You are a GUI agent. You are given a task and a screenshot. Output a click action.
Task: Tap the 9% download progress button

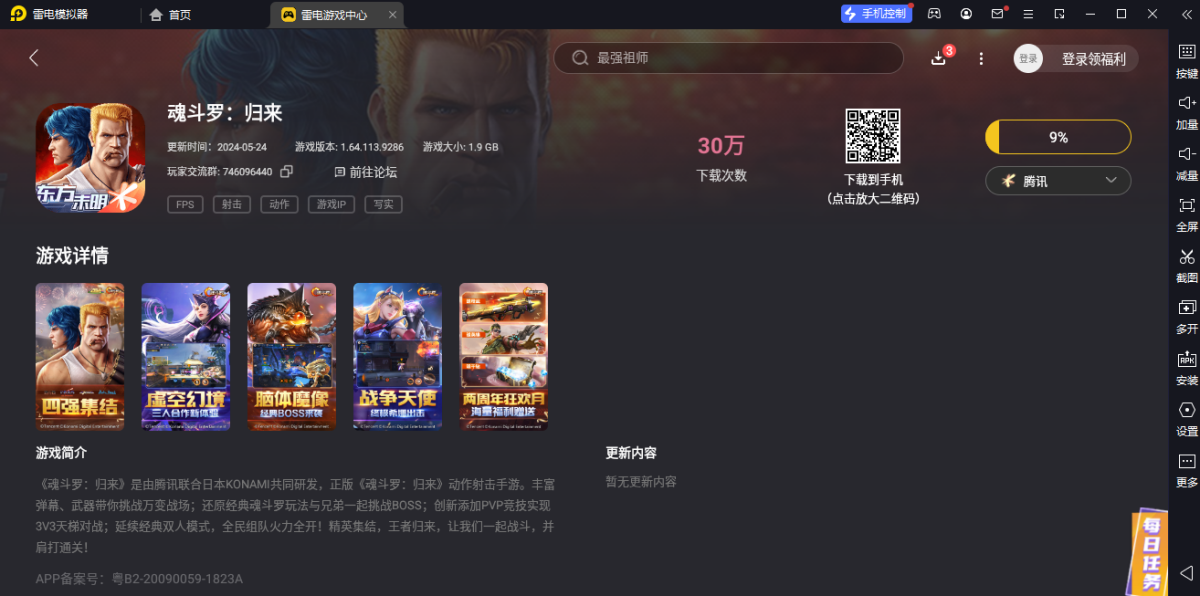tap(1058, 137)
